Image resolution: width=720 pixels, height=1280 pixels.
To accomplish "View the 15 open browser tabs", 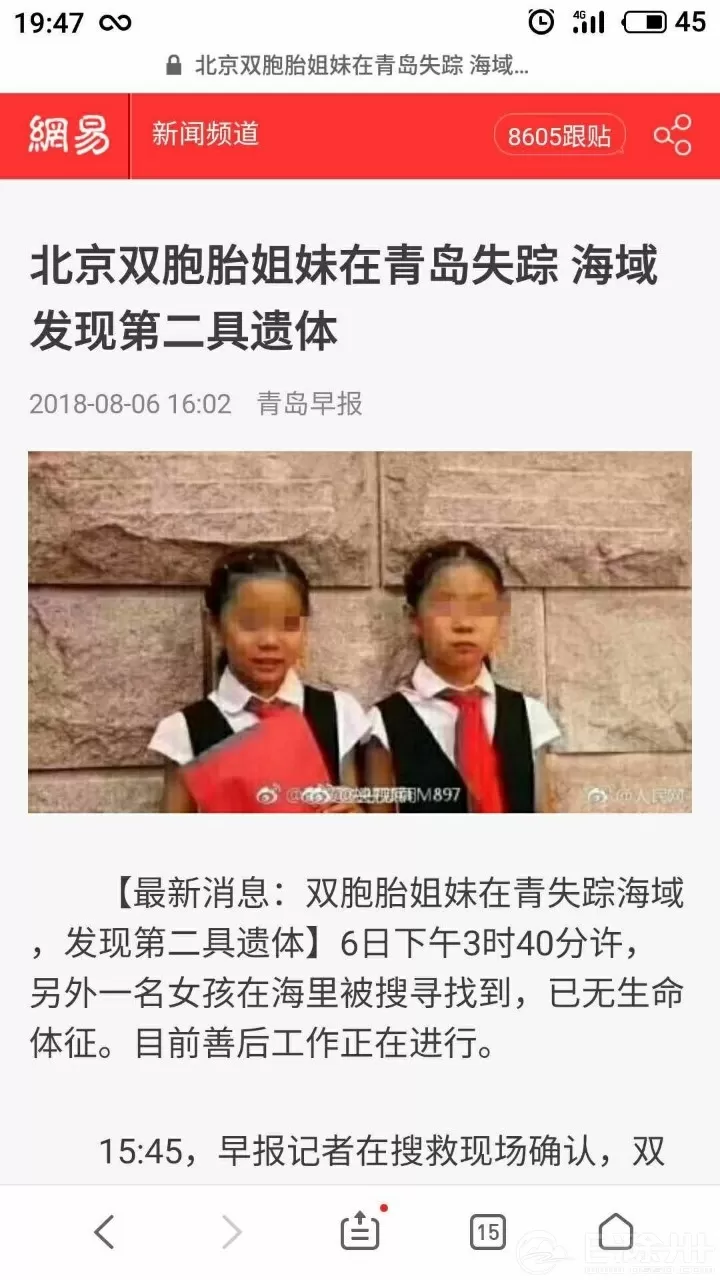I will coord(488,1232).
